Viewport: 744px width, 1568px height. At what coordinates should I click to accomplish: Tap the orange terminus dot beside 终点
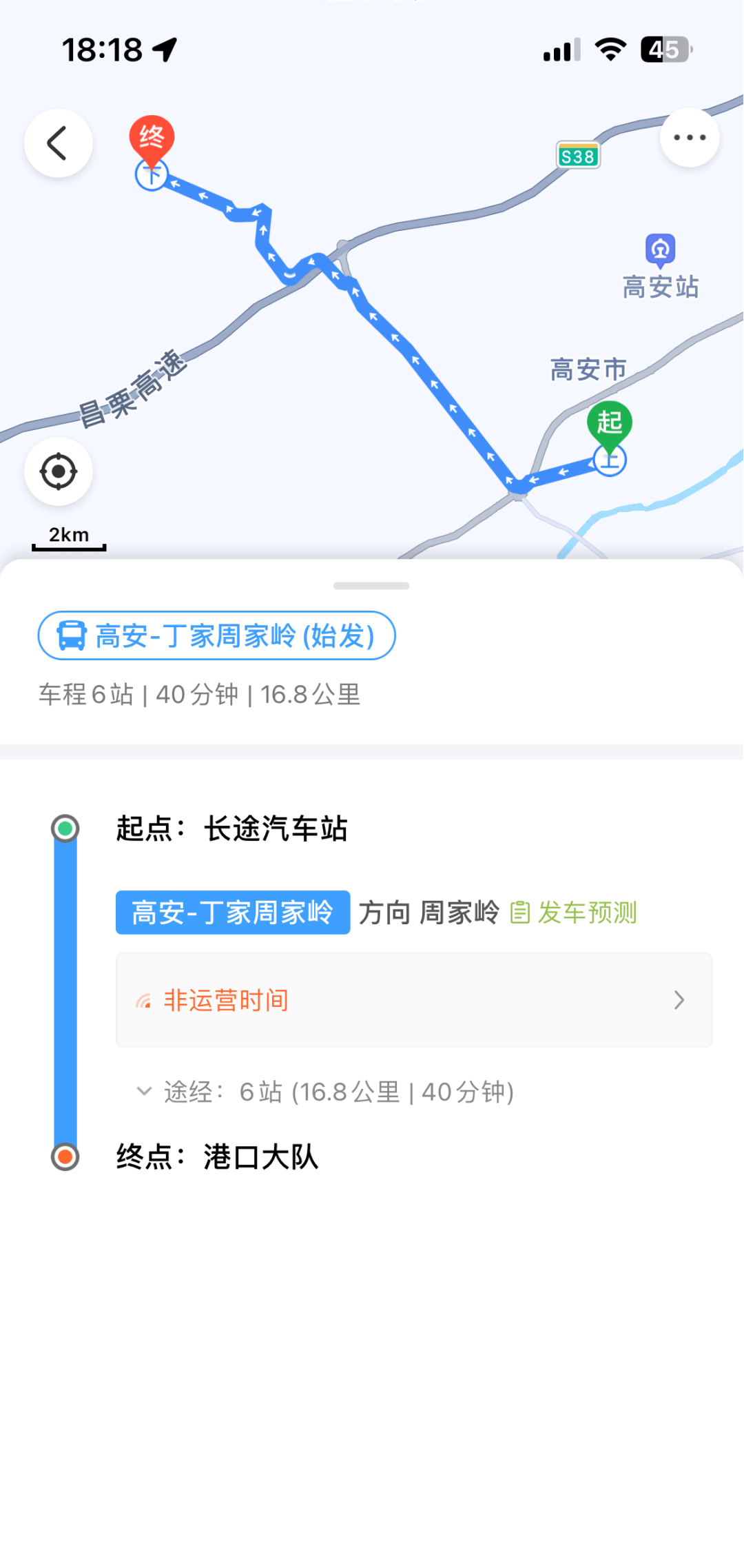tap(65, 1157)
